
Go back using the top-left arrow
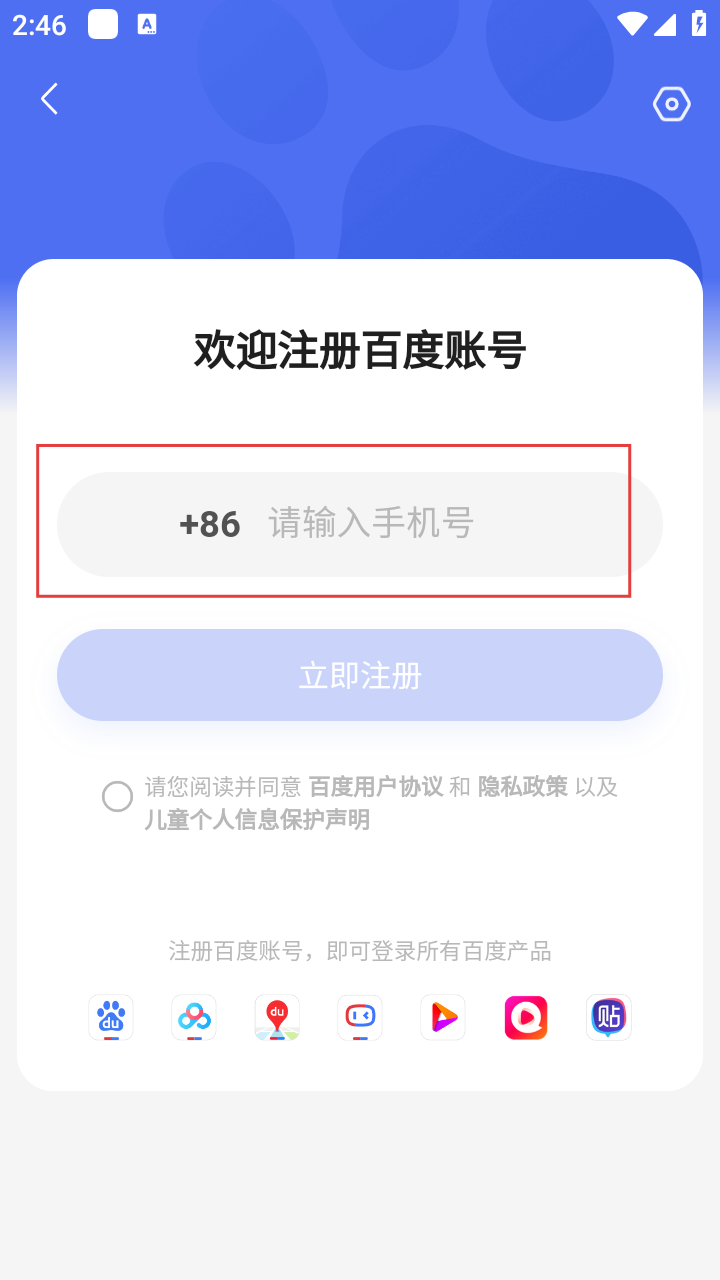[49, 99]
